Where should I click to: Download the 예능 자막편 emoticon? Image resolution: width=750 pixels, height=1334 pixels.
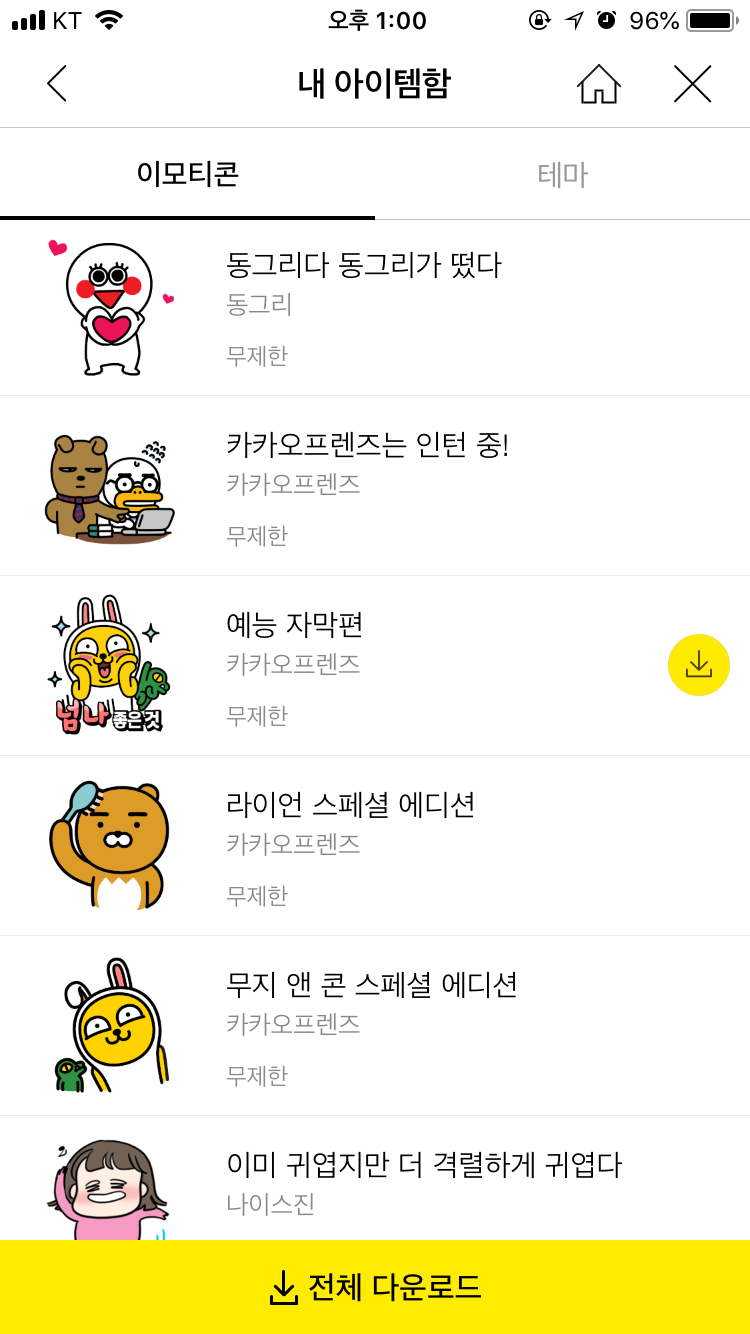pos(699,665)
